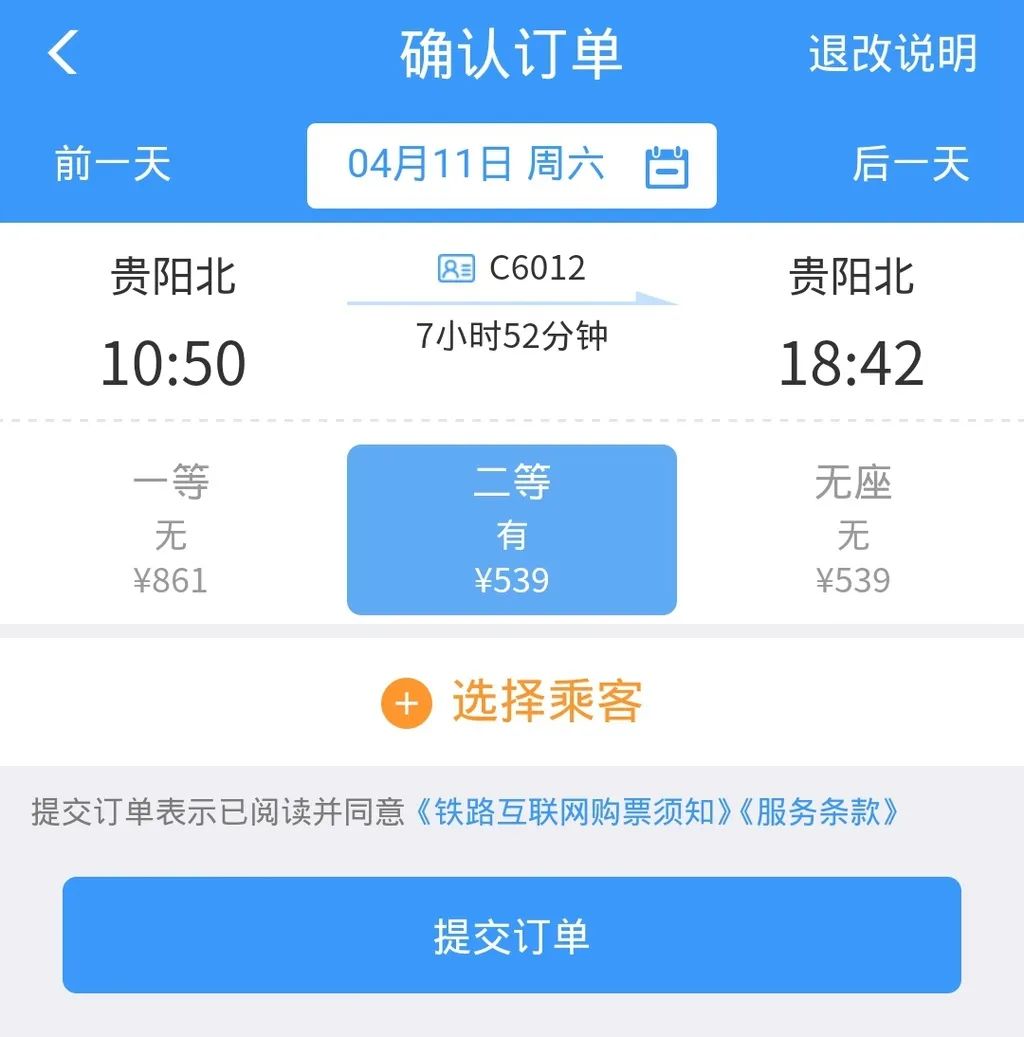This screenshot has height=1037, width=1024.
Task: Select 一等 seat priced ¥861
Action: pyautogui.click(x=171, y=530)
